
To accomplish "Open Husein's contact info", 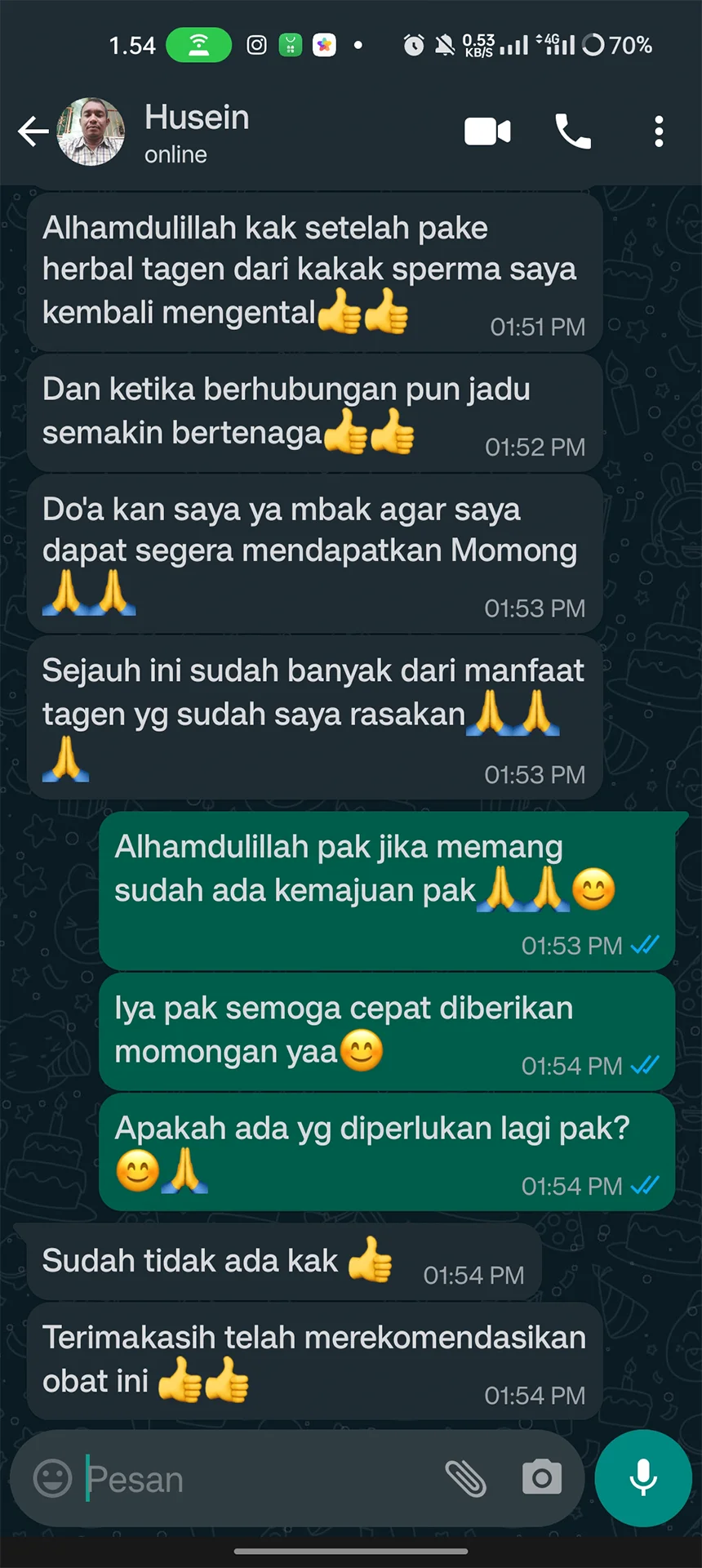I will [197, 131].
